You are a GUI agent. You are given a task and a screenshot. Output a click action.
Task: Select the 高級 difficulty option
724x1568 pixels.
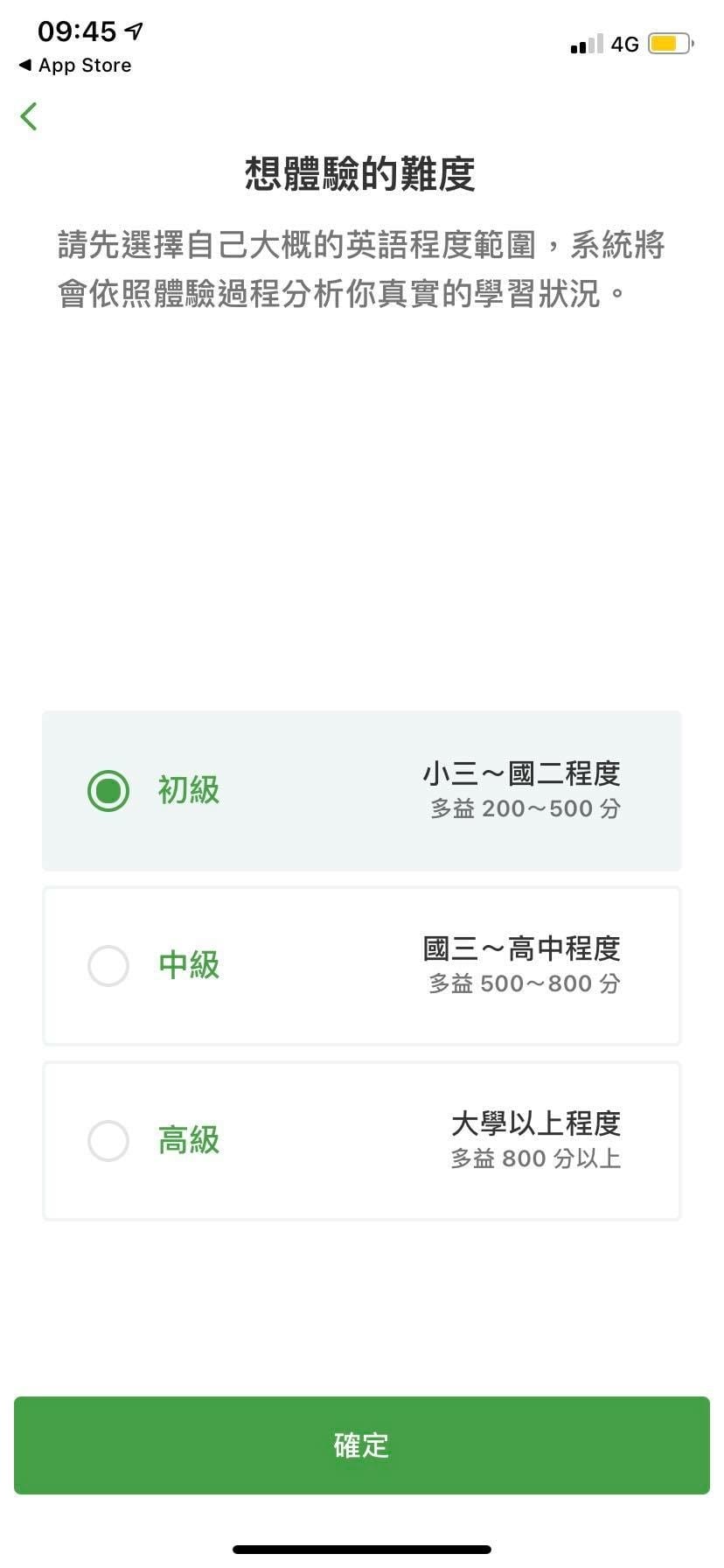pos(361,1140)
